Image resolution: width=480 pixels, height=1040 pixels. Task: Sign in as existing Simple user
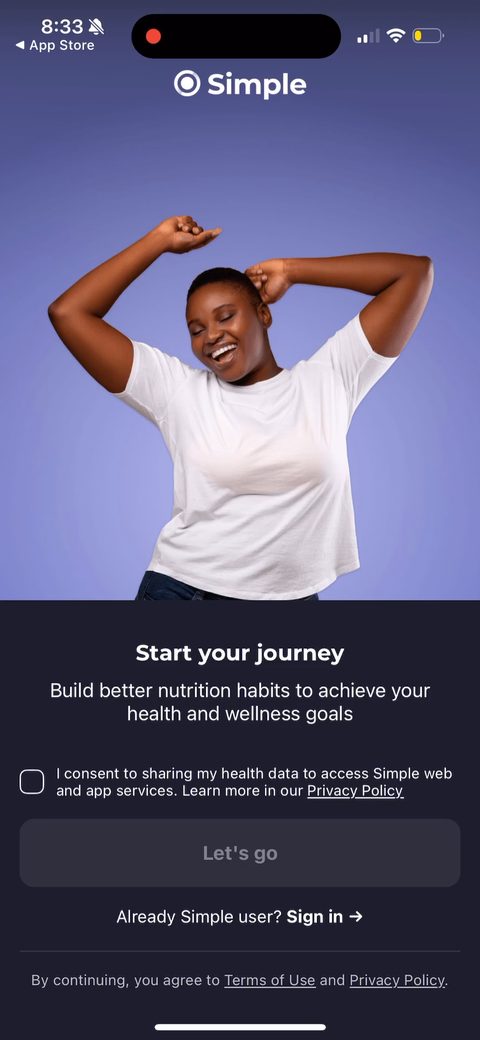pos(324,917)
